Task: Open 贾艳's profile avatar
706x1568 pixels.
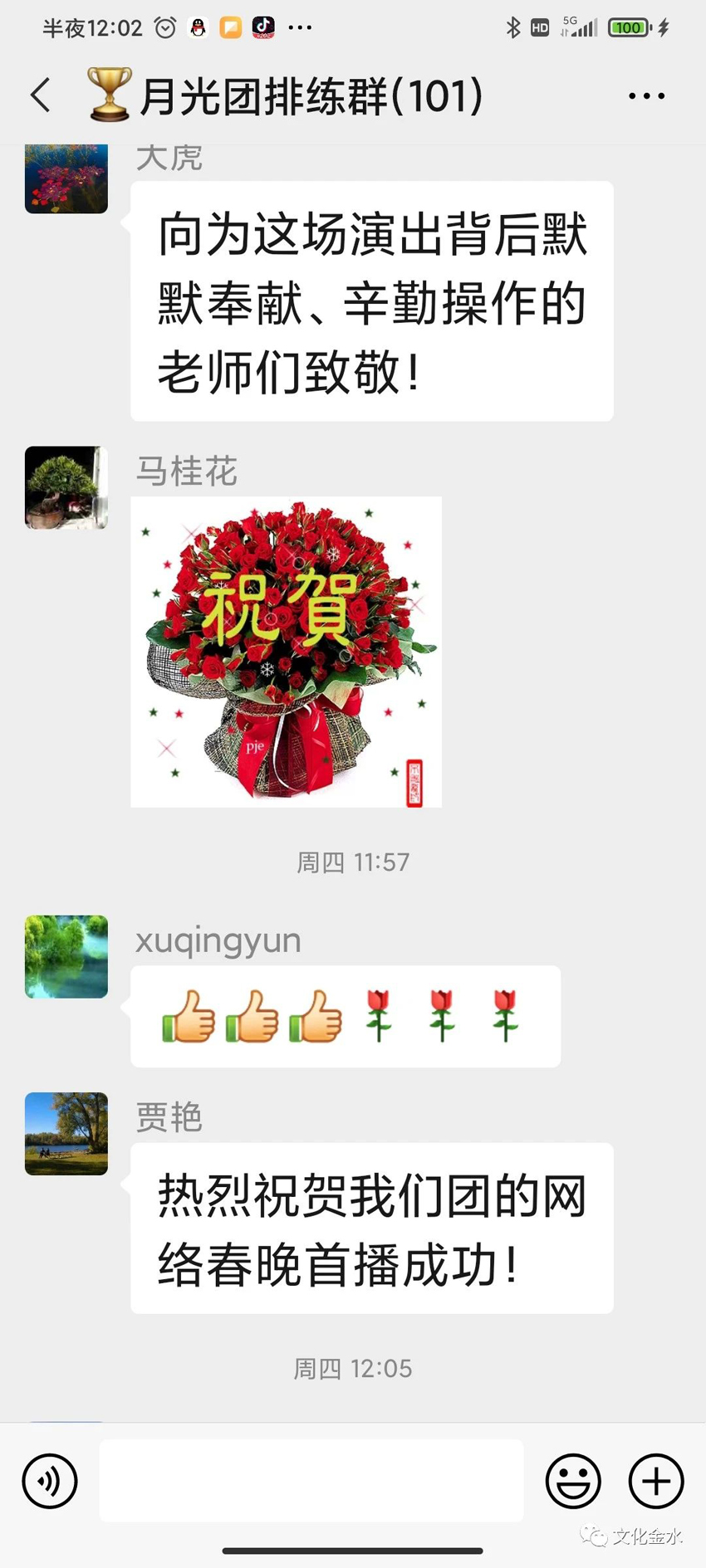Action: pos(66,1133)
